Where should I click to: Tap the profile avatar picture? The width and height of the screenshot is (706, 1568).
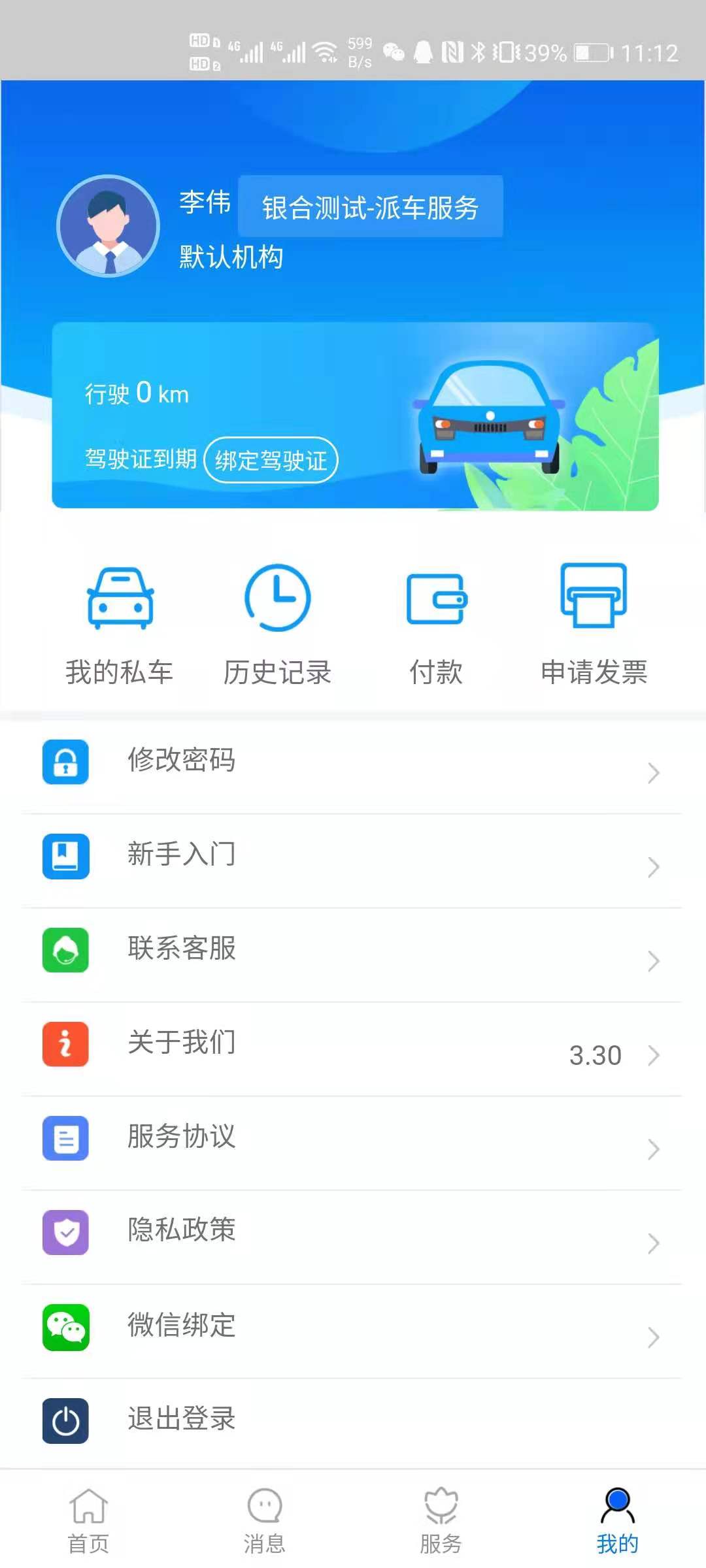coord(109,226)
